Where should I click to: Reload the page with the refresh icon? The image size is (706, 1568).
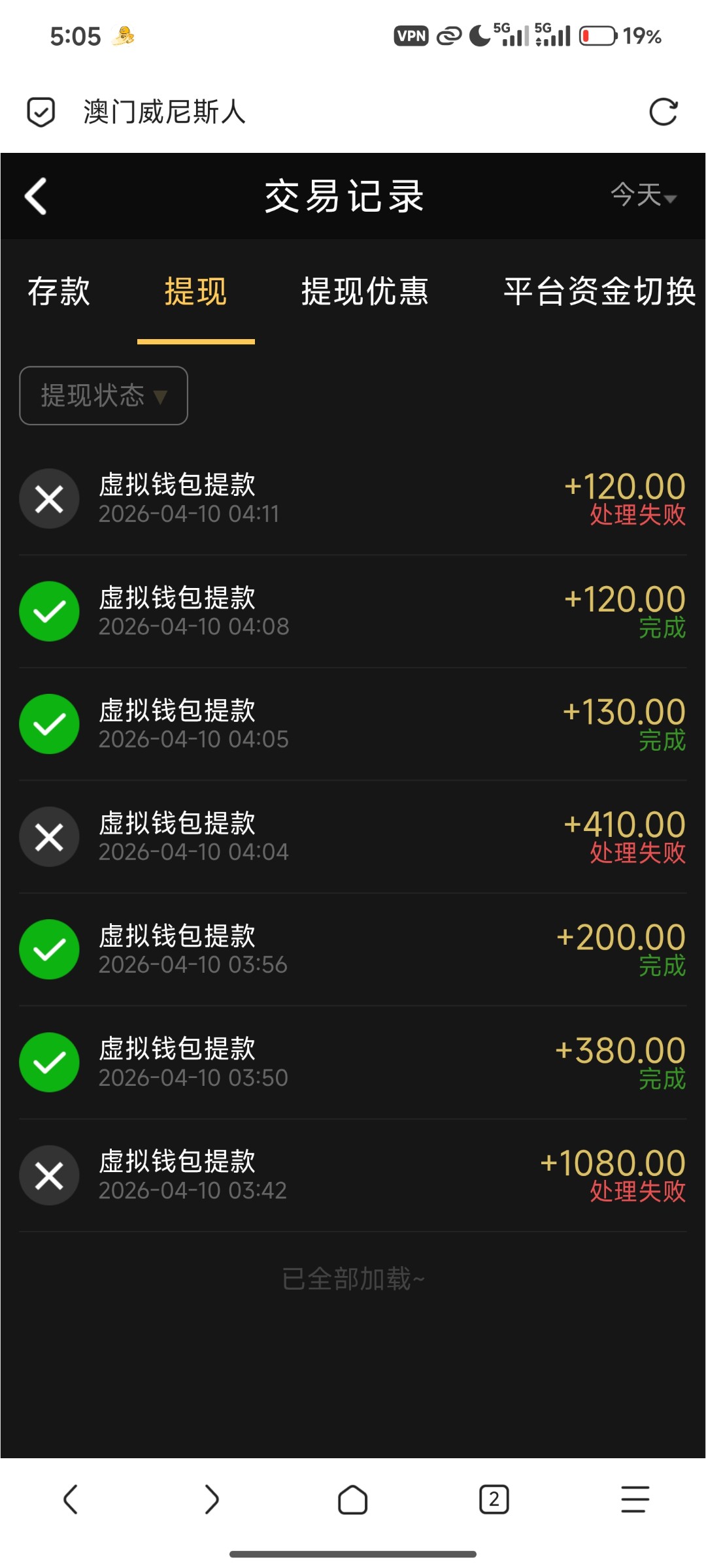(x=663, y=112)
